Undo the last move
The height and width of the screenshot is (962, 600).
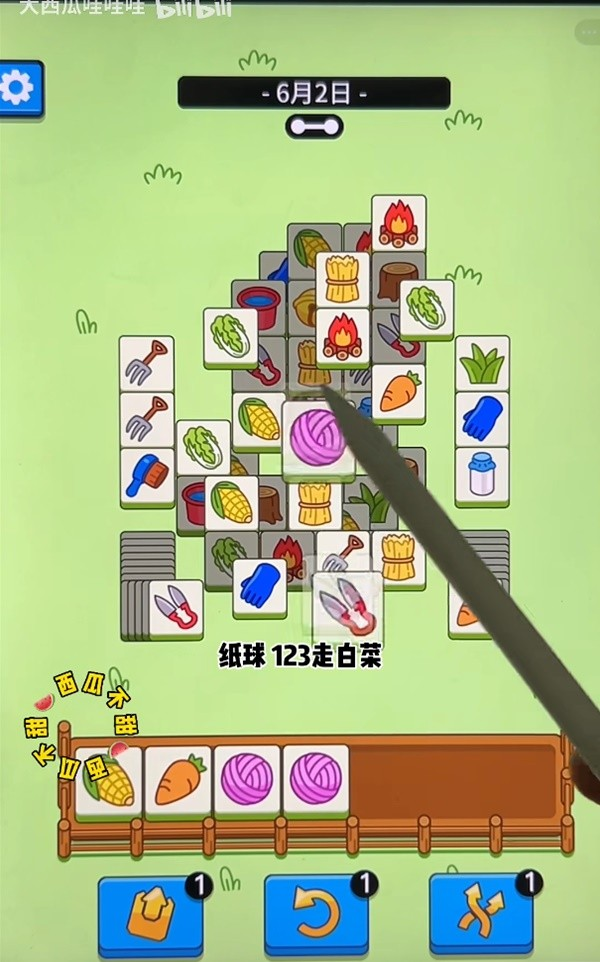coord(315,911)
